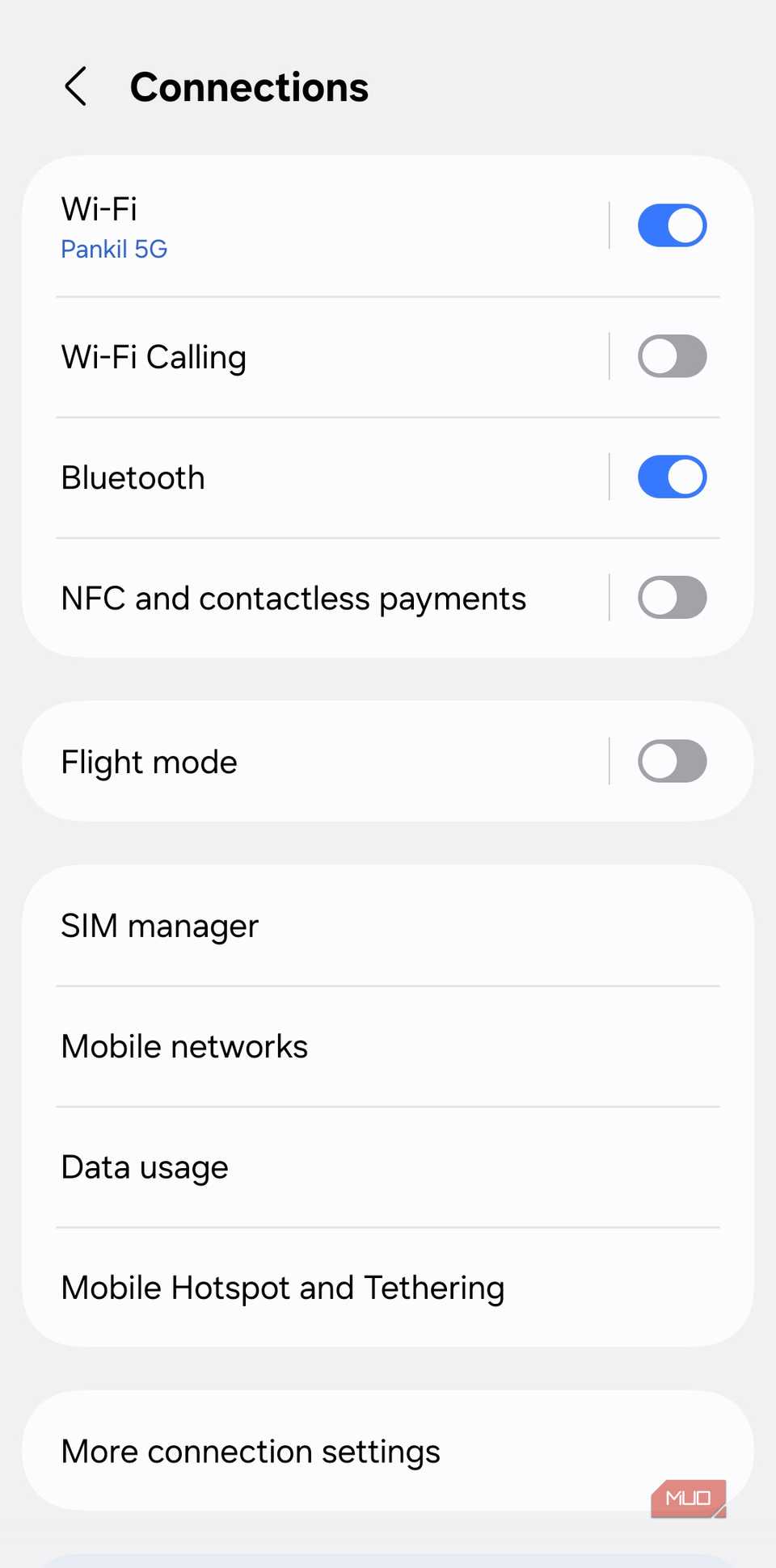Toggle Wi-Fi off
The width and height of the screenshot is (776, 1568).
[672, 225]
